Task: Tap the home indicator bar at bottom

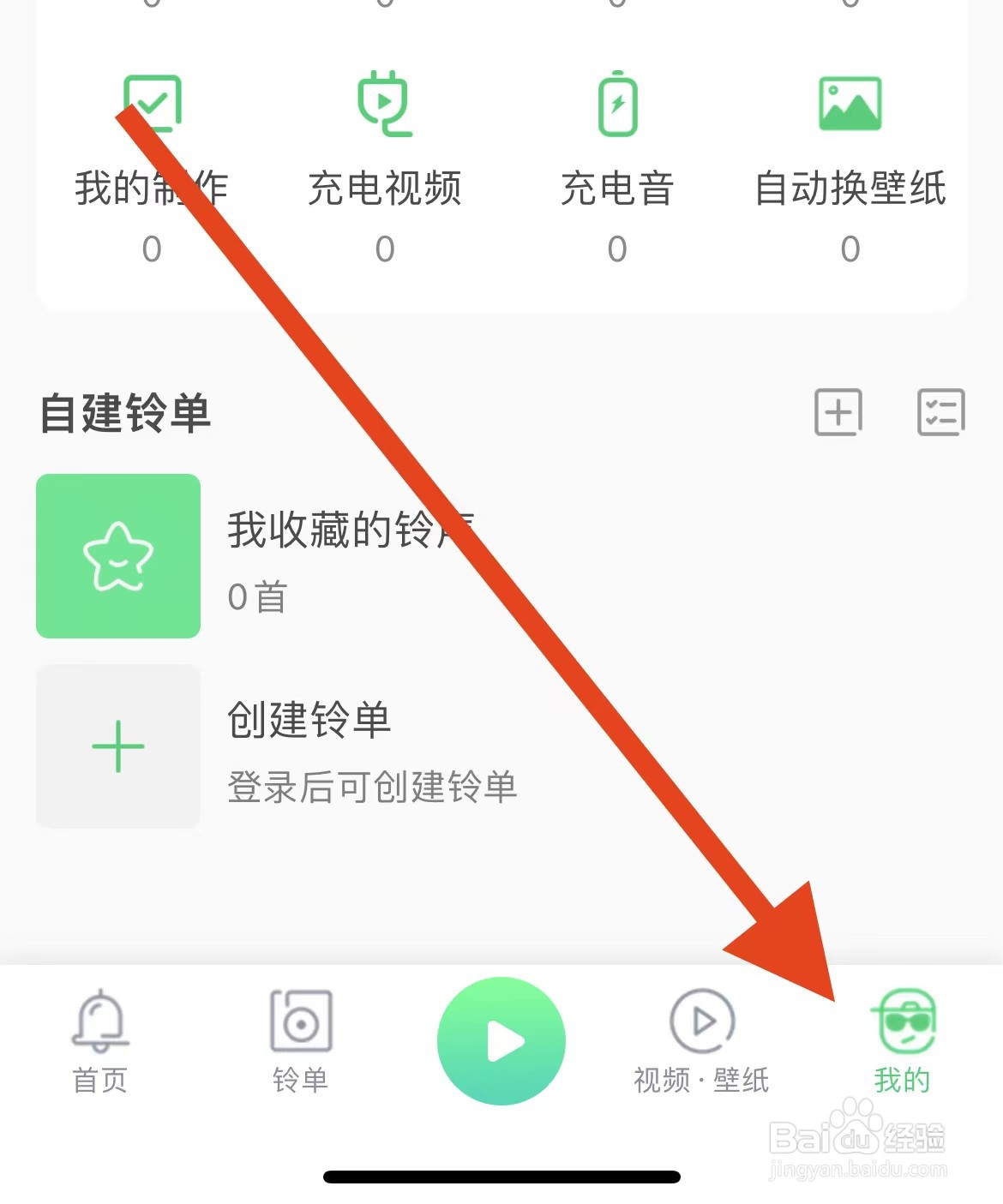Action: click(501, 1177)
